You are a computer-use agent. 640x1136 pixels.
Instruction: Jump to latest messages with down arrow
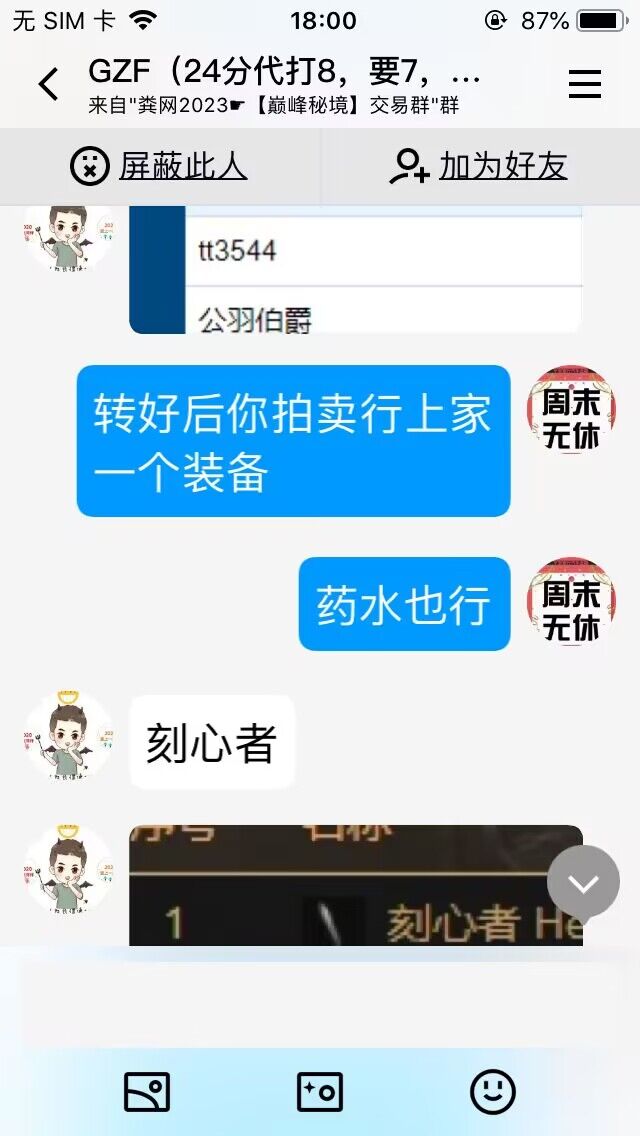pyautogui.click(x=583, y=882)
